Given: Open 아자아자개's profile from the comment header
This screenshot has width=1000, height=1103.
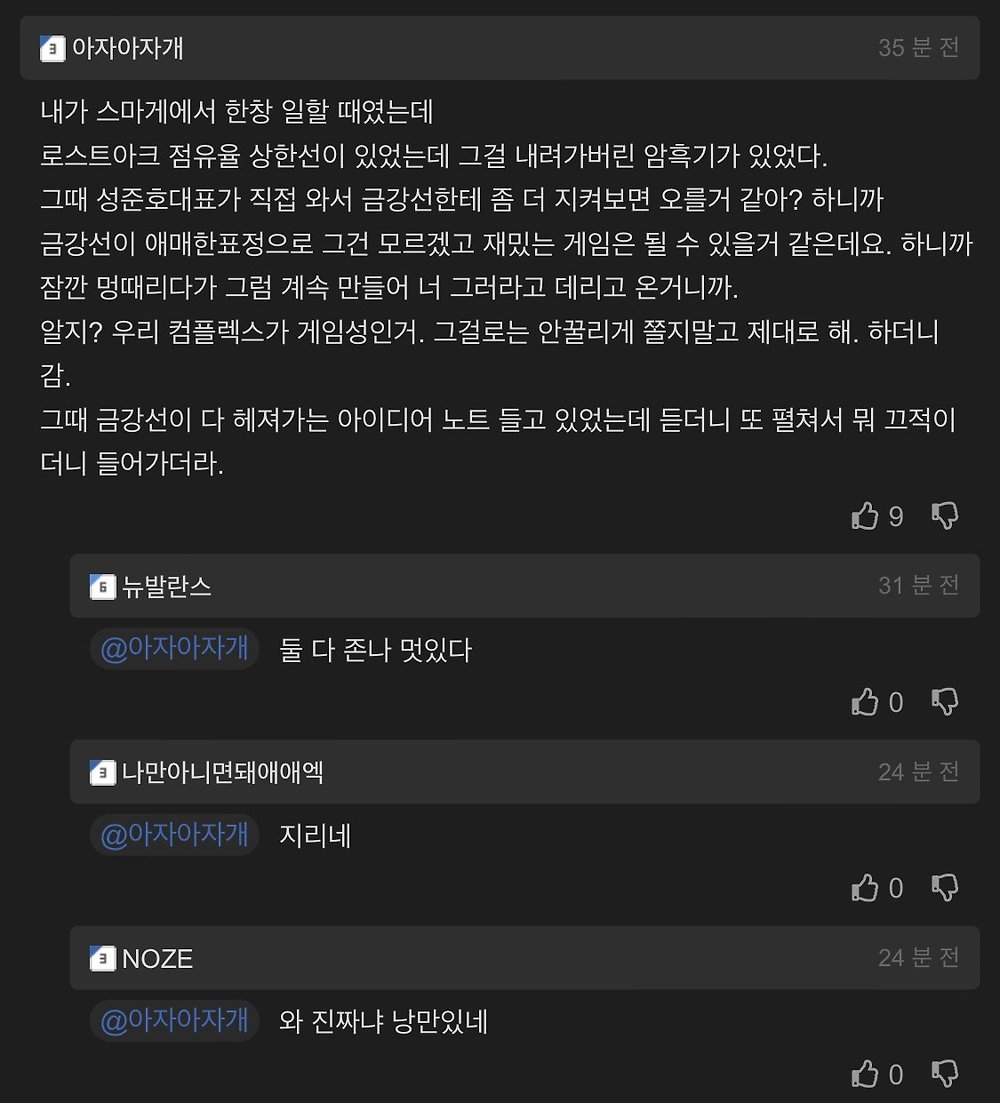Looking at the screenshot, I should point(127,48).
